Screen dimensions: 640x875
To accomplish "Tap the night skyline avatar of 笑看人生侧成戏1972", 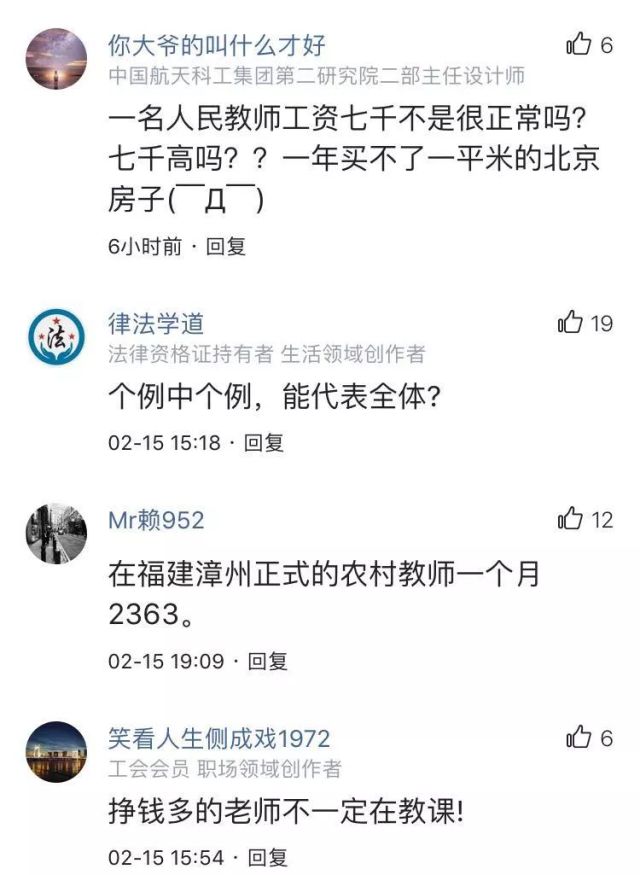I will click(x=56, y=752).
